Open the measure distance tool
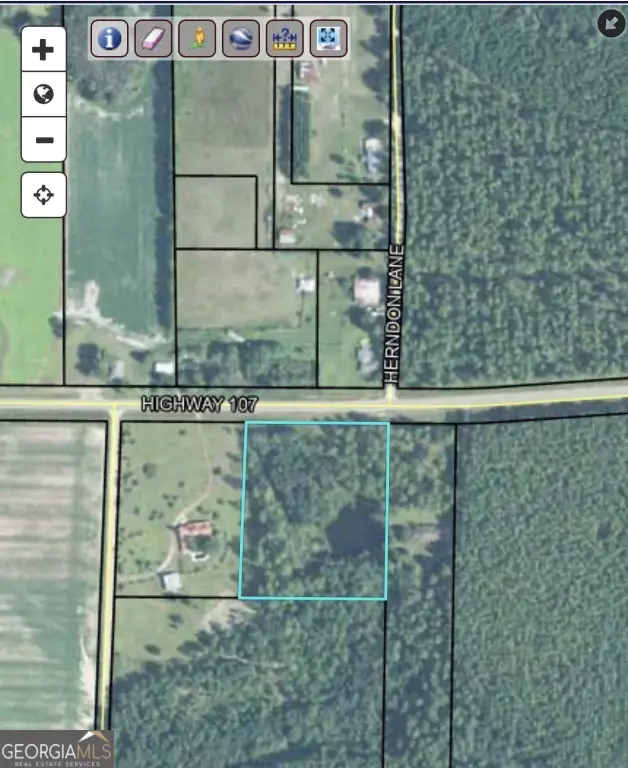This screenshot has width=628, height=768. pyautogui.click(x=286, y=39)
